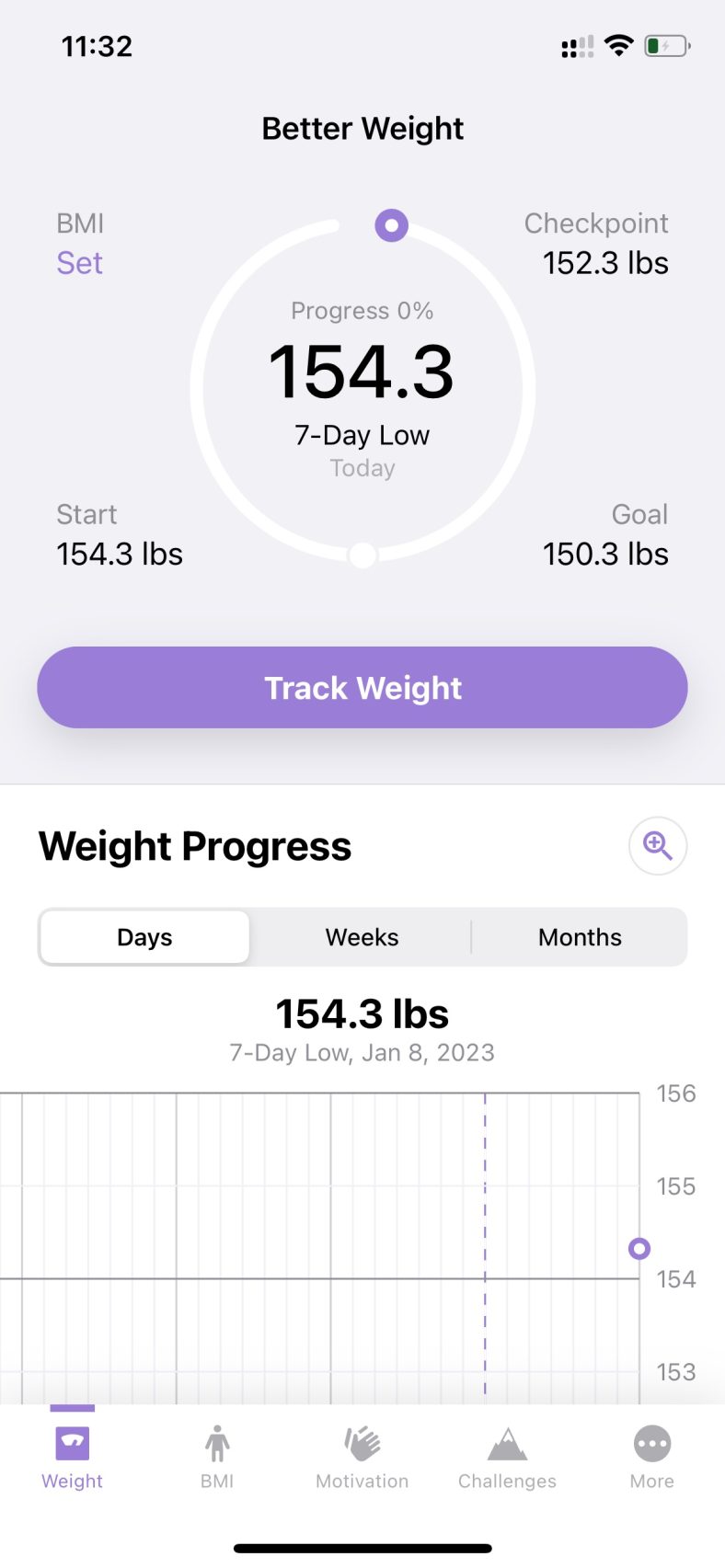
Task: Switch to the Weeks view
Action: [x=362, y=936]
